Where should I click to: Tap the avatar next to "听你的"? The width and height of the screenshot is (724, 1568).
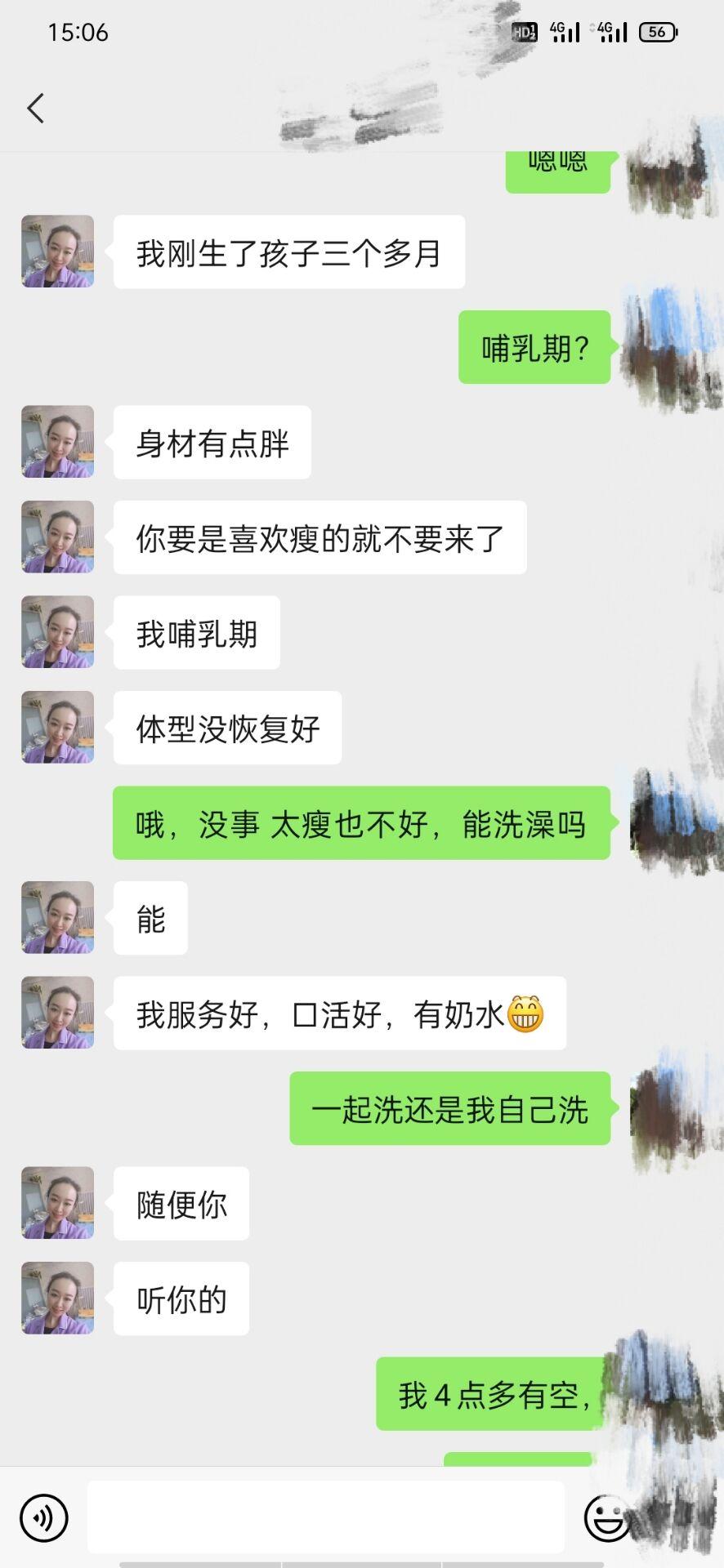(x=57, y=1298)
